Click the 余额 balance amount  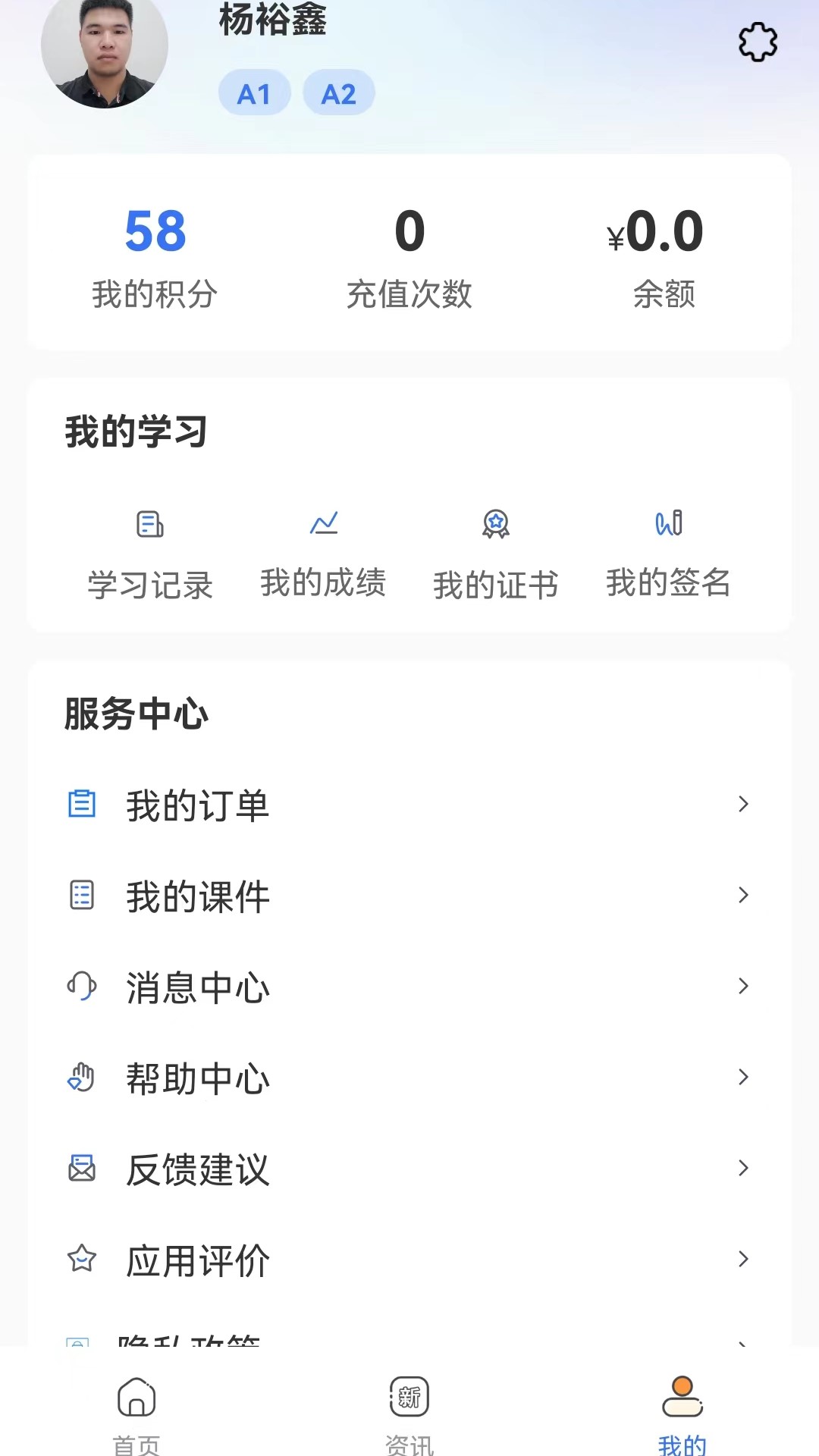[654, 231]
